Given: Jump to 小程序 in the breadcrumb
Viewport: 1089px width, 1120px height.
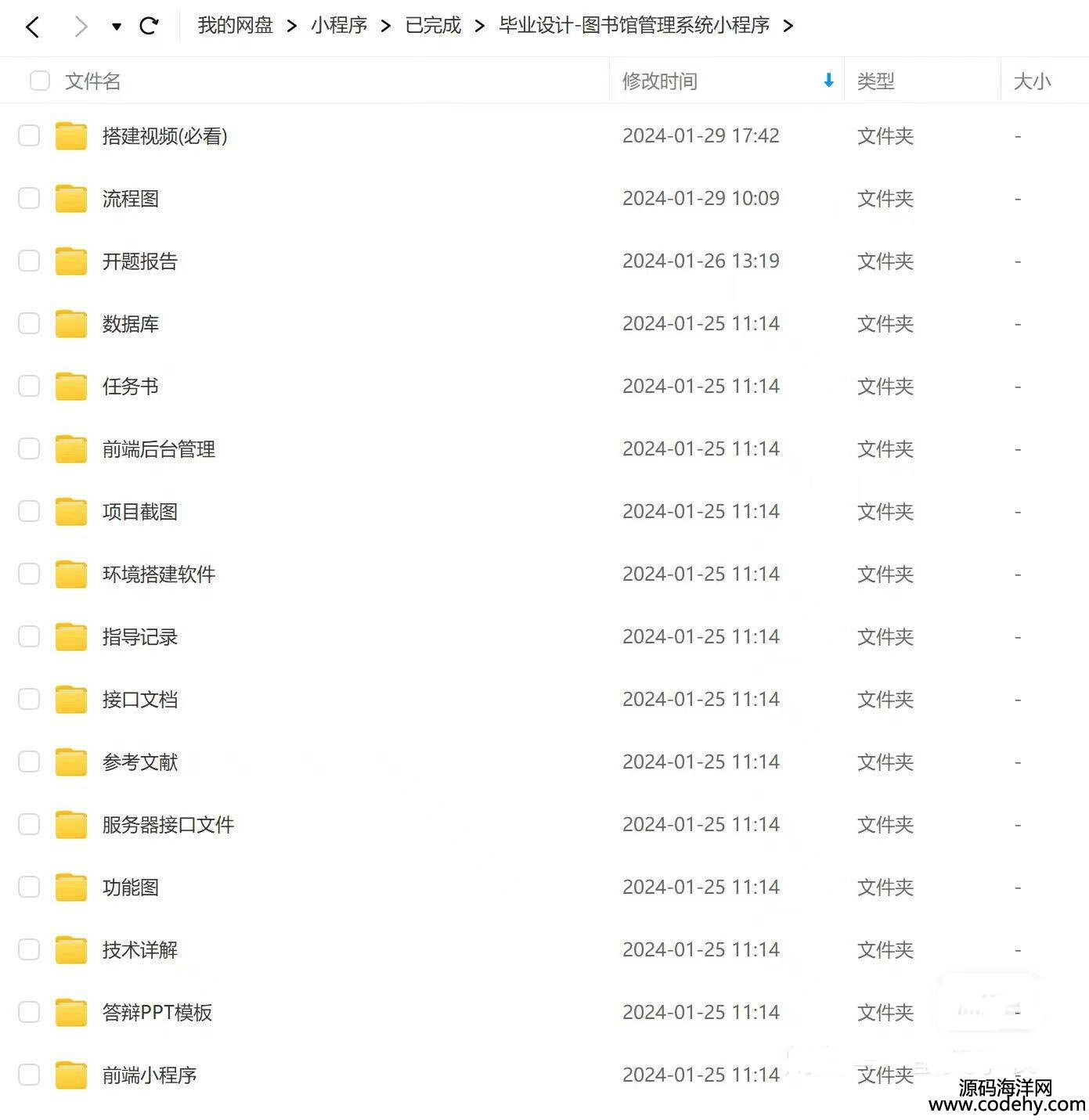Looking at the screenshot, I should click(x=339, y=26).
